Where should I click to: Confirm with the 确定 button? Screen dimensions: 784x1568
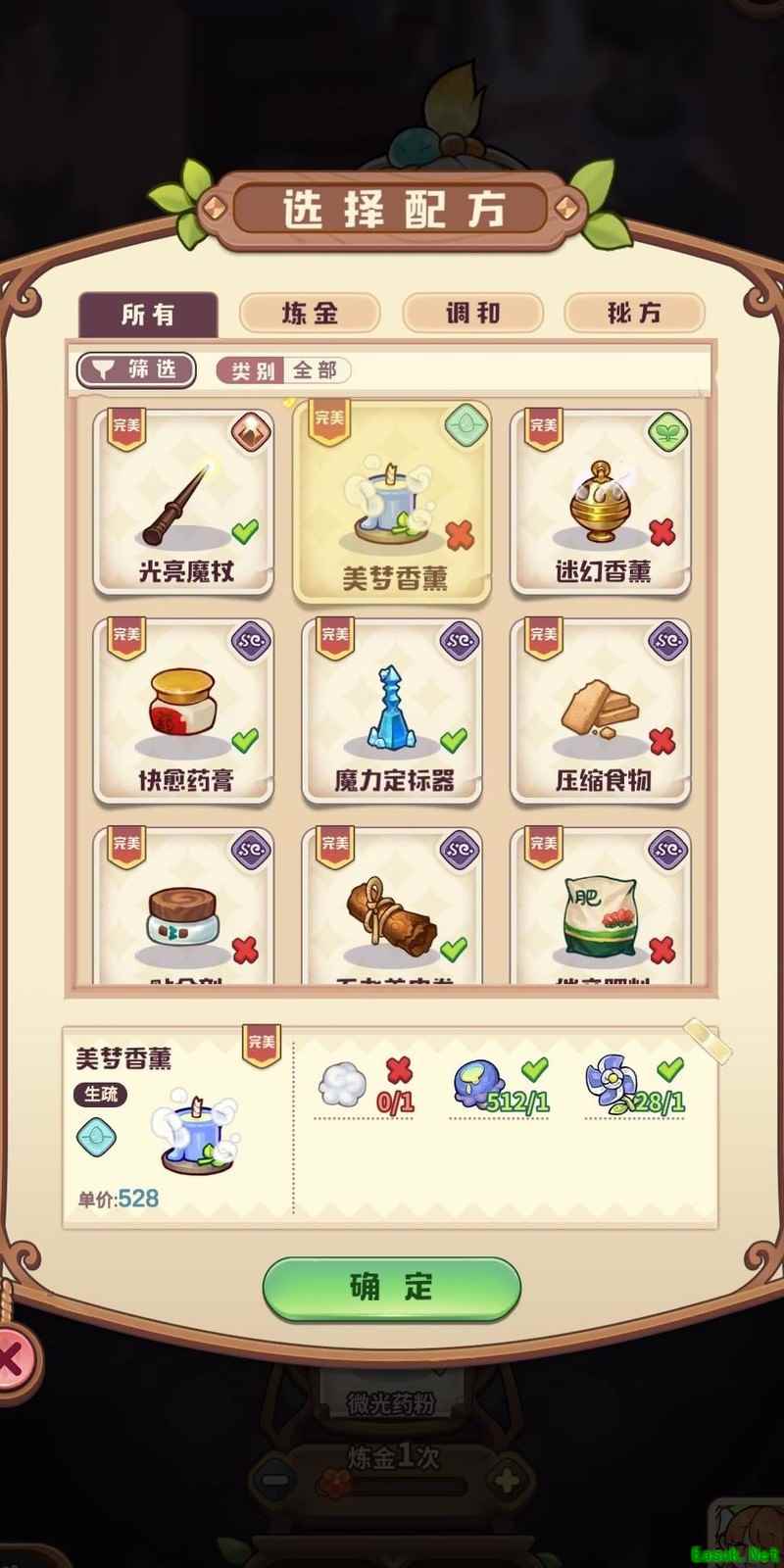click(391, 1287)
